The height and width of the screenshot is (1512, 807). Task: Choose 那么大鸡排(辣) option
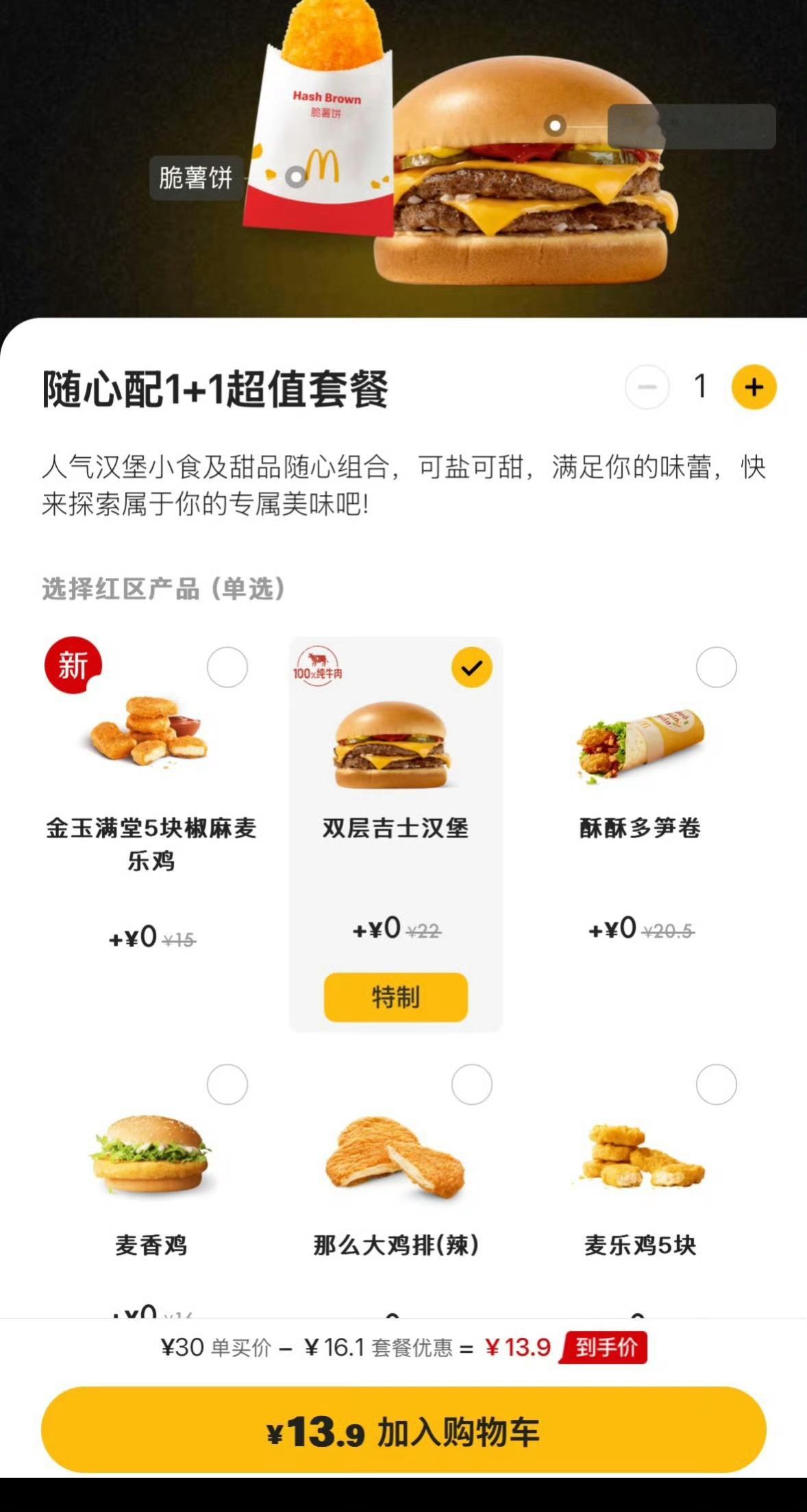(471, 1084)
